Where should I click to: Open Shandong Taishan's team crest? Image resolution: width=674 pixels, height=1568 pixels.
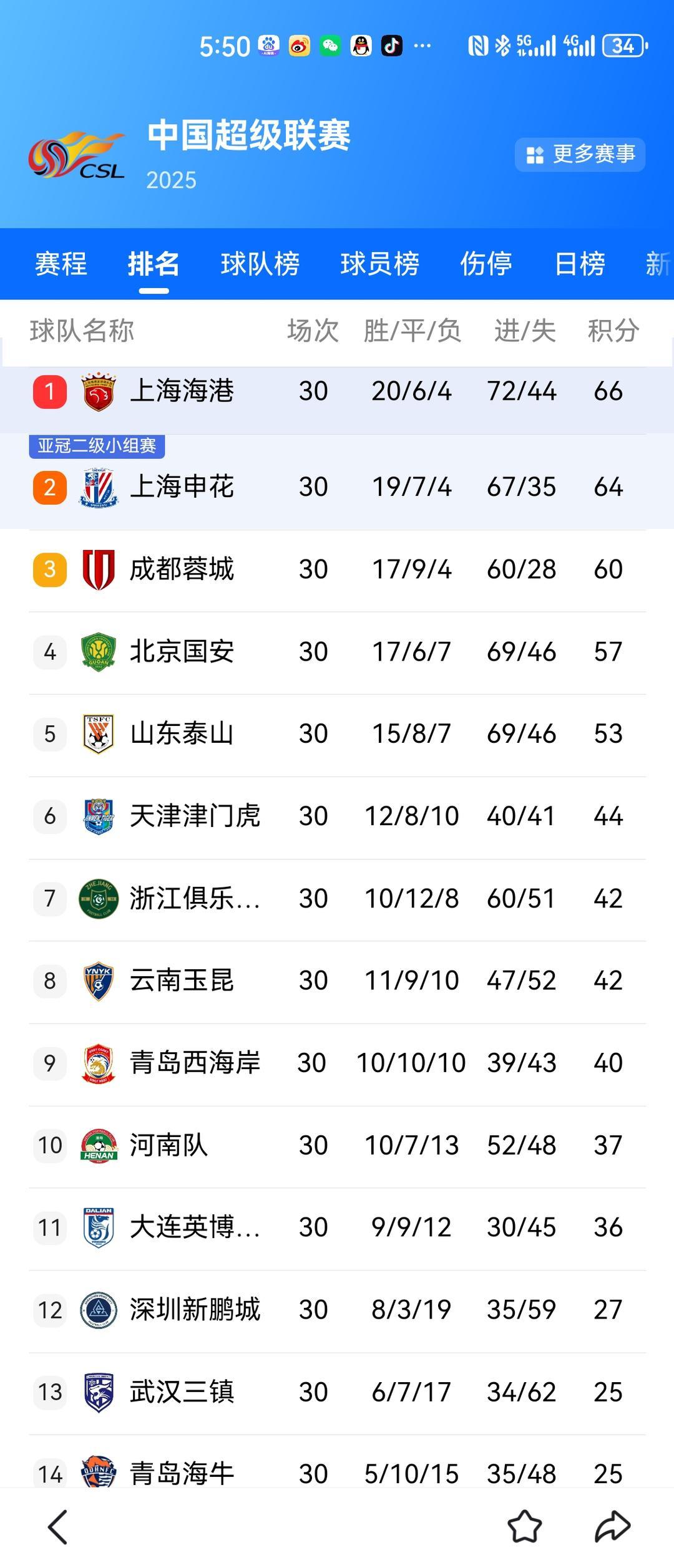(x=98, y=733)
